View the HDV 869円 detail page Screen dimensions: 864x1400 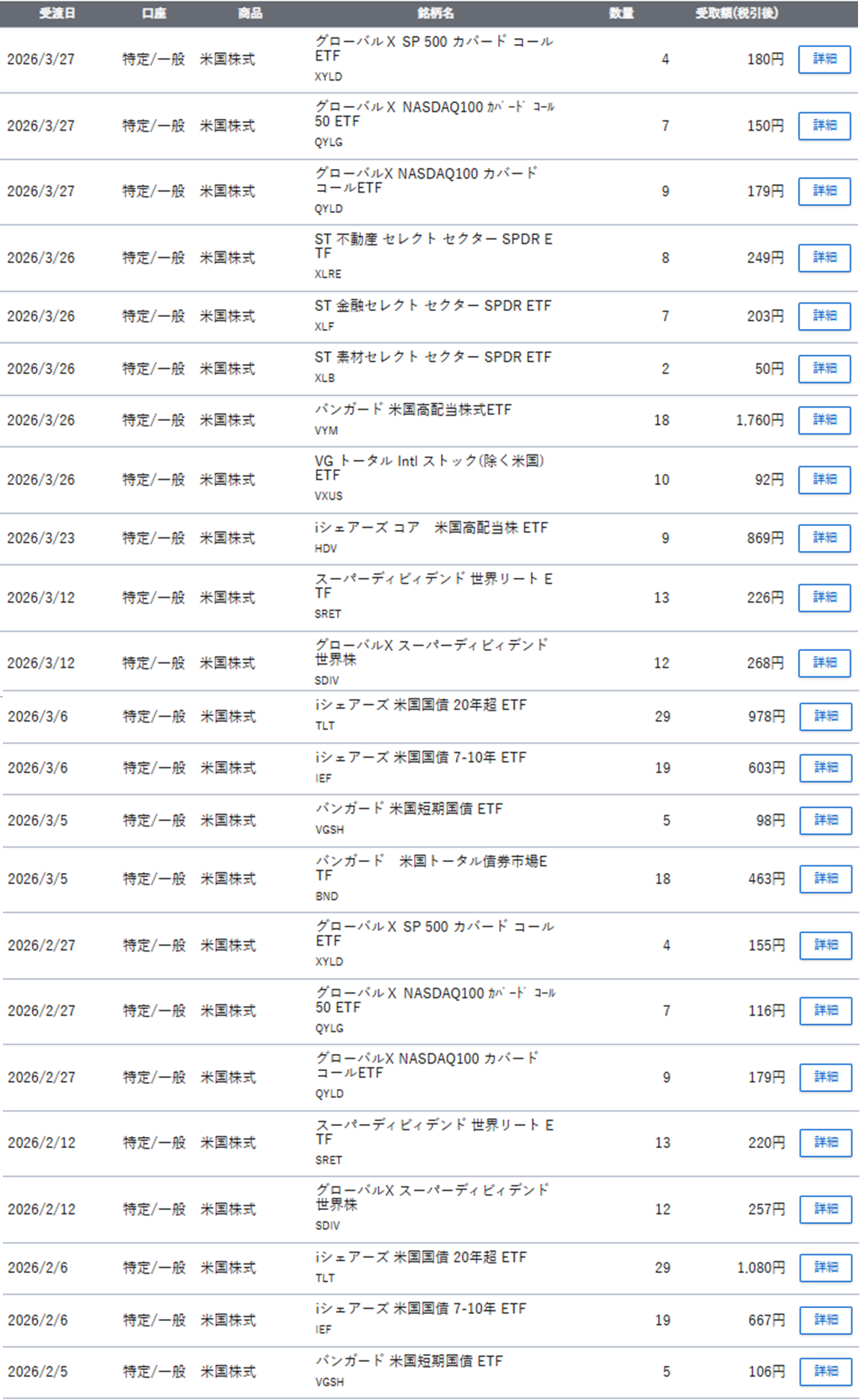click(x=824, y=537)
